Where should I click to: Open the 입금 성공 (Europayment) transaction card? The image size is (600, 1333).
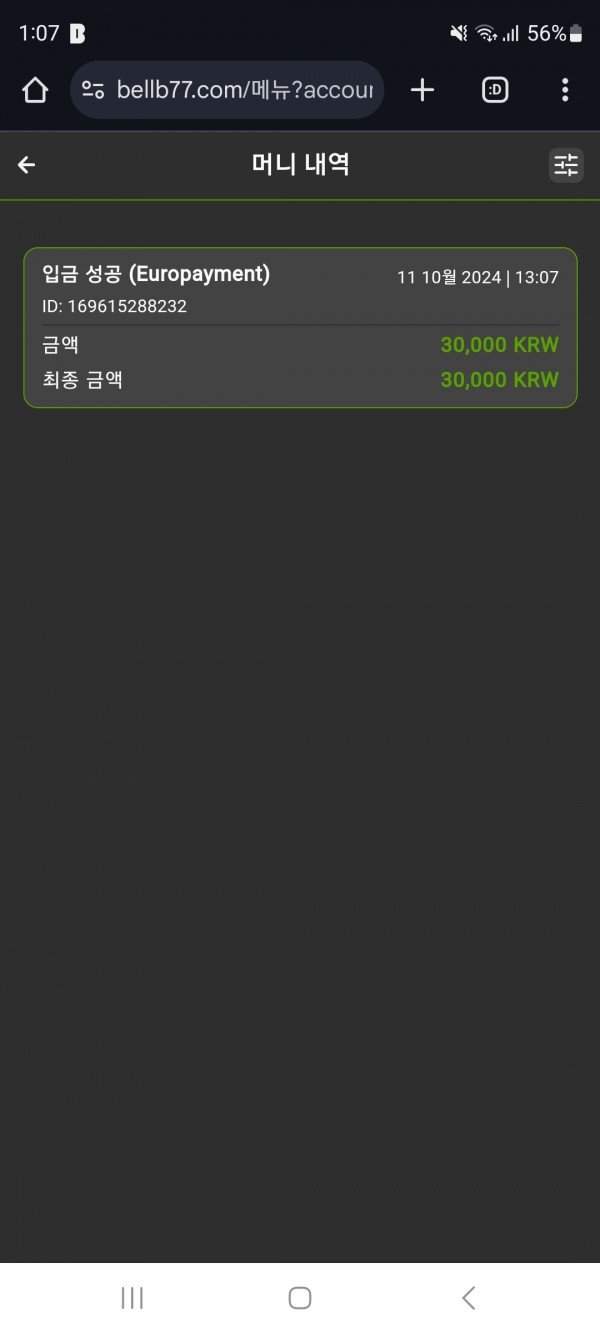(300, 327)
